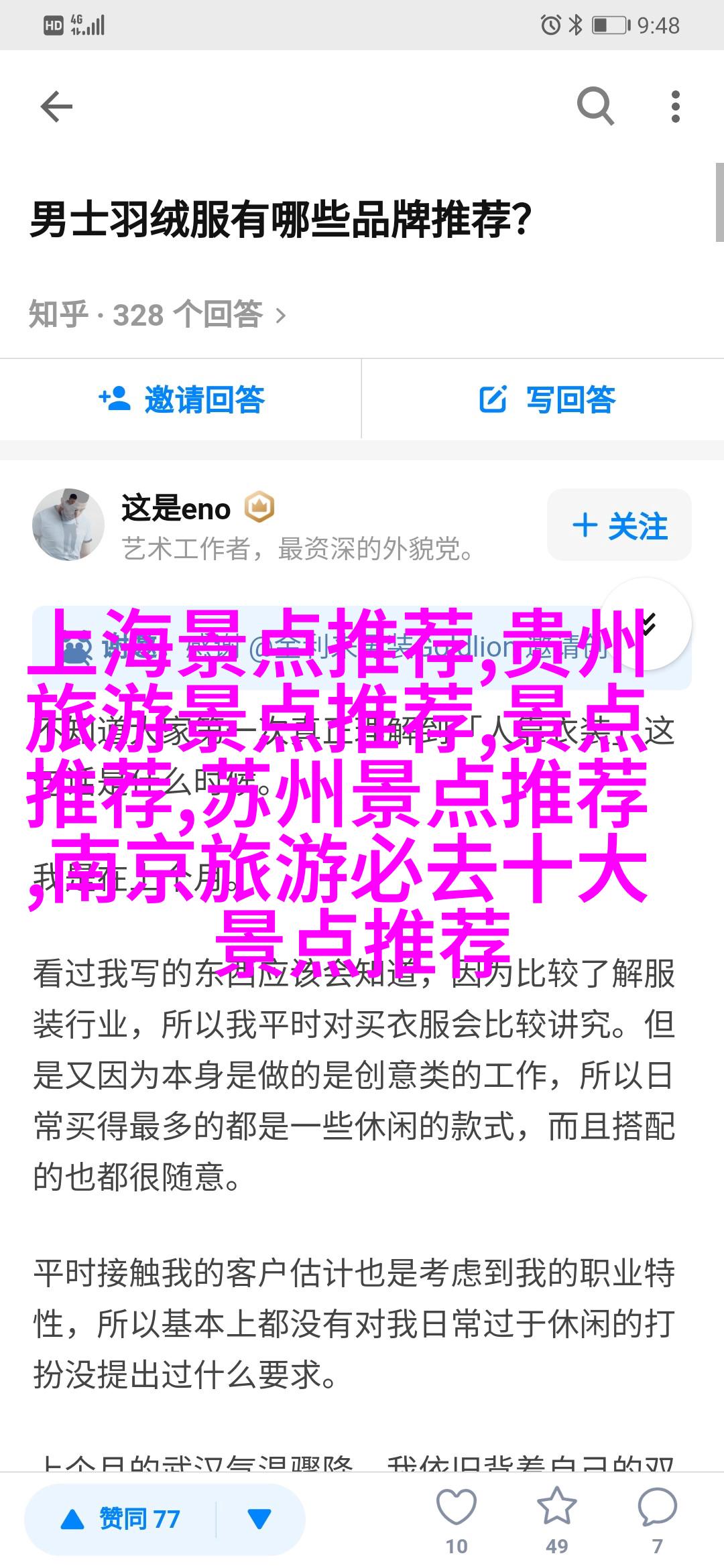This screenshot has height=1568, width=724.
Task: Open all 328 answers on Zhihu
Action: tap(158, 315)
